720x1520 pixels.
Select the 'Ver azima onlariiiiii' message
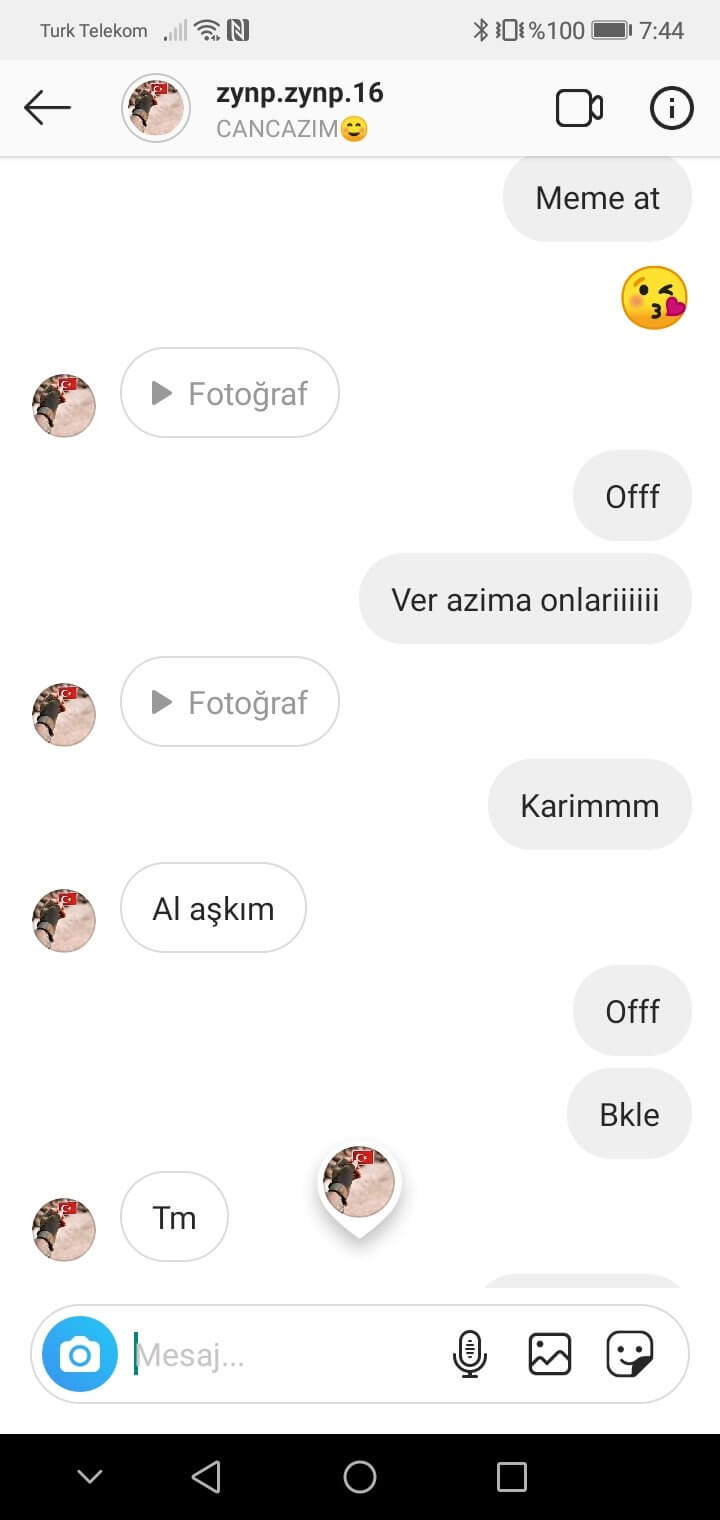(x=524, y=598)
